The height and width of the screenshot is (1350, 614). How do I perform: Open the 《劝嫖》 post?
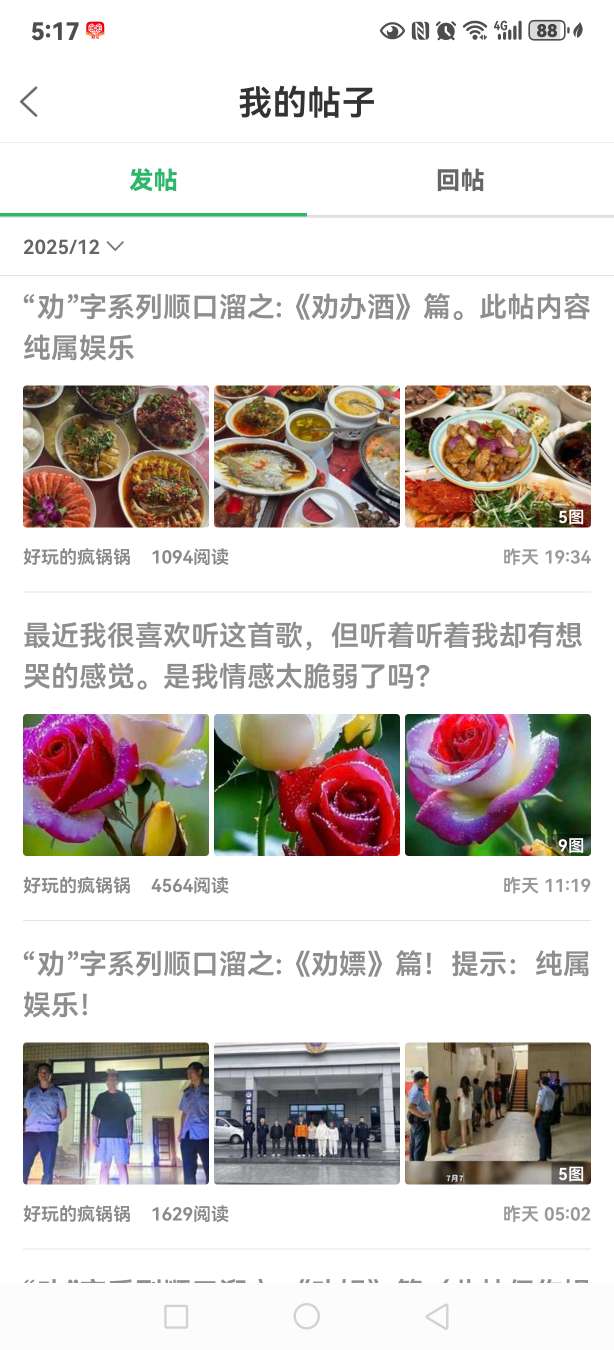[306, 983]
